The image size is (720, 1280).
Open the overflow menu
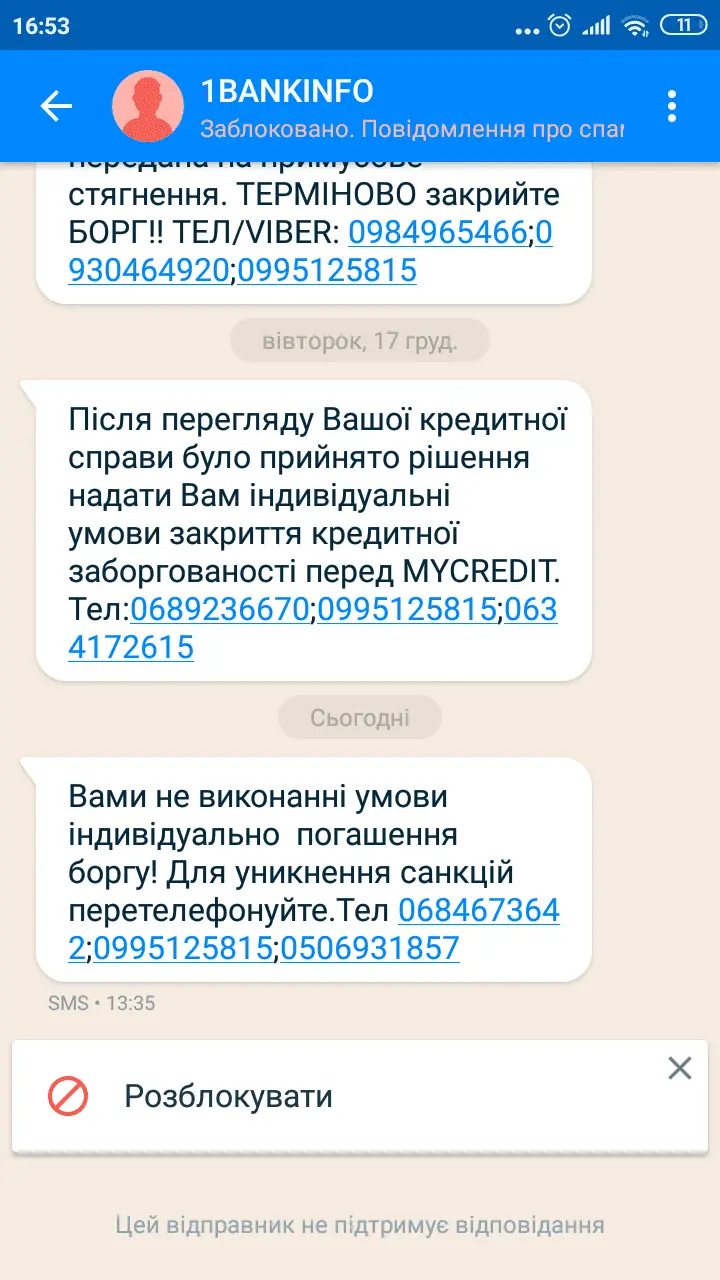[x=672, y=106]
